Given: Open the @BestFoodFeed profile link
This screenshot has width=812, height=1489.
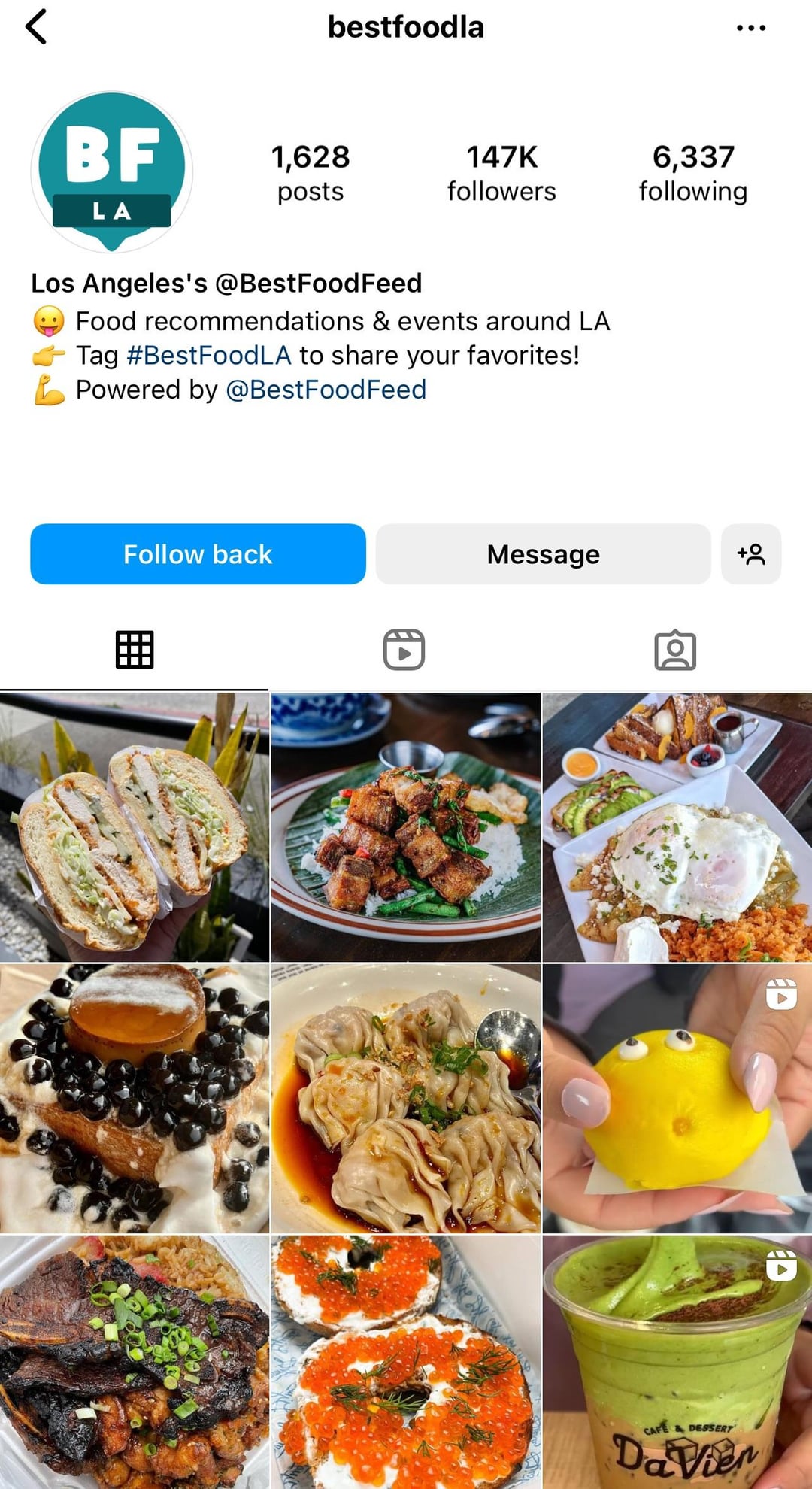Looking at the screenshot, I should (x=326, y=390).
